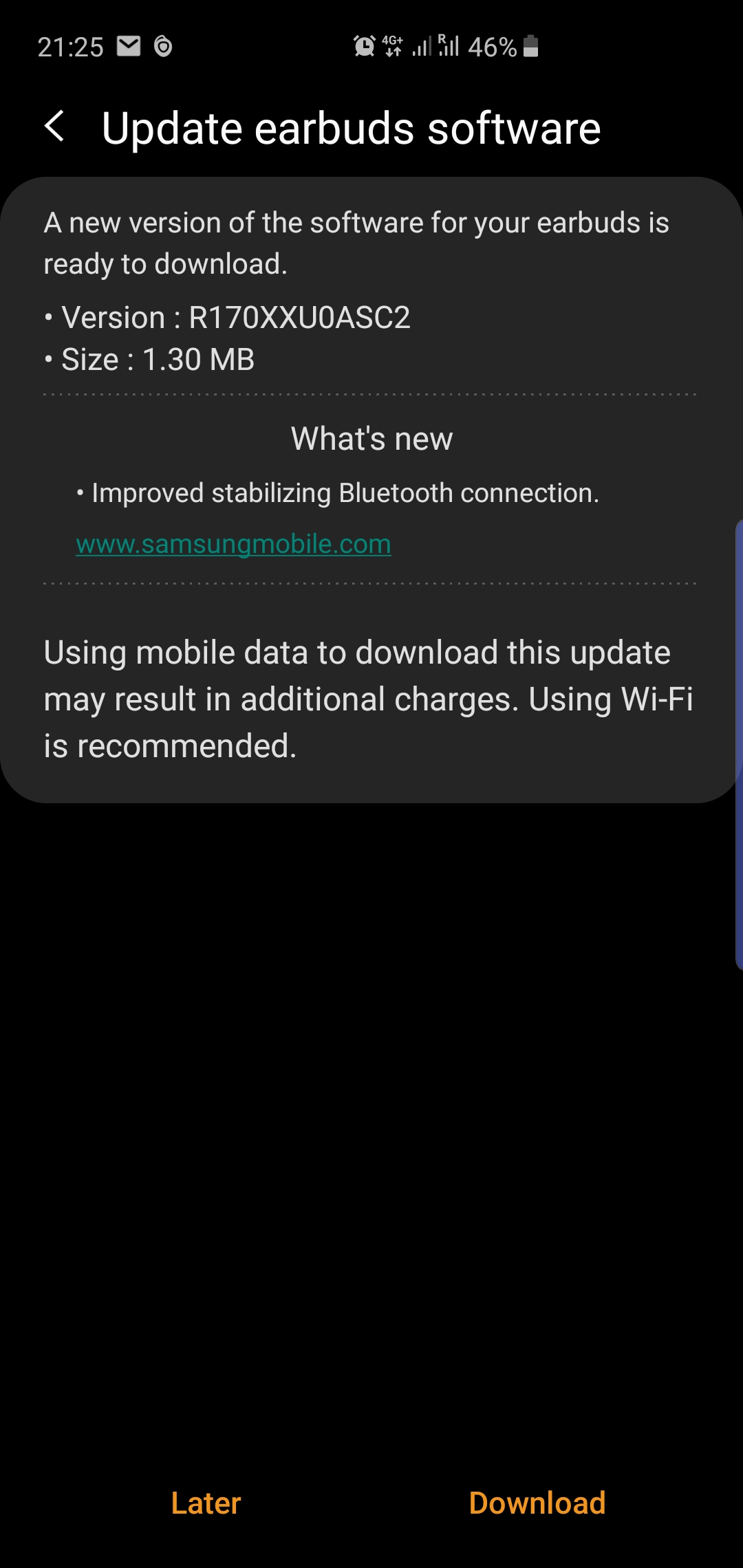Click the What's new heading
This screenshot has width=743, height=1568.
(371, 437)
